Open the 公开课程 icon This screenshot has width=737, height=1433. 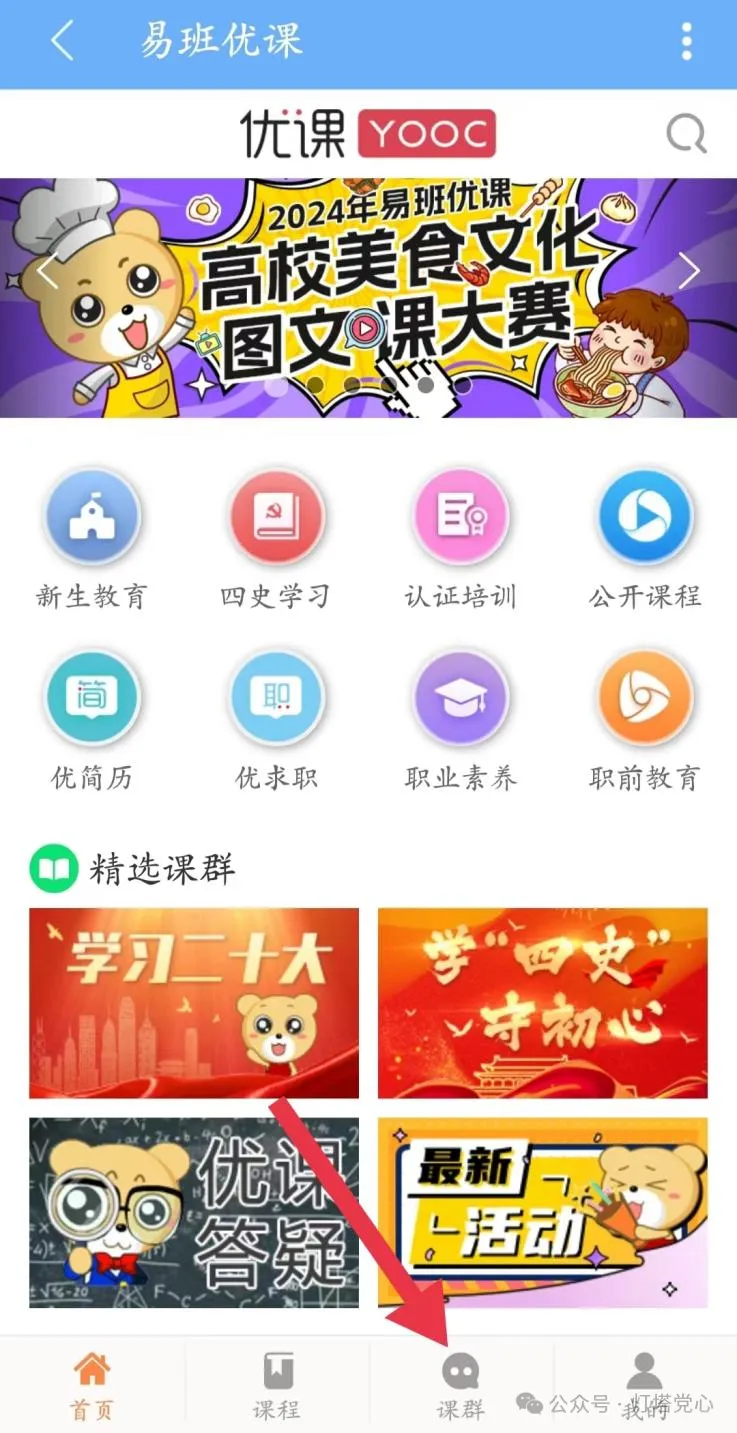pyautogui.click(x=645, y=516)
